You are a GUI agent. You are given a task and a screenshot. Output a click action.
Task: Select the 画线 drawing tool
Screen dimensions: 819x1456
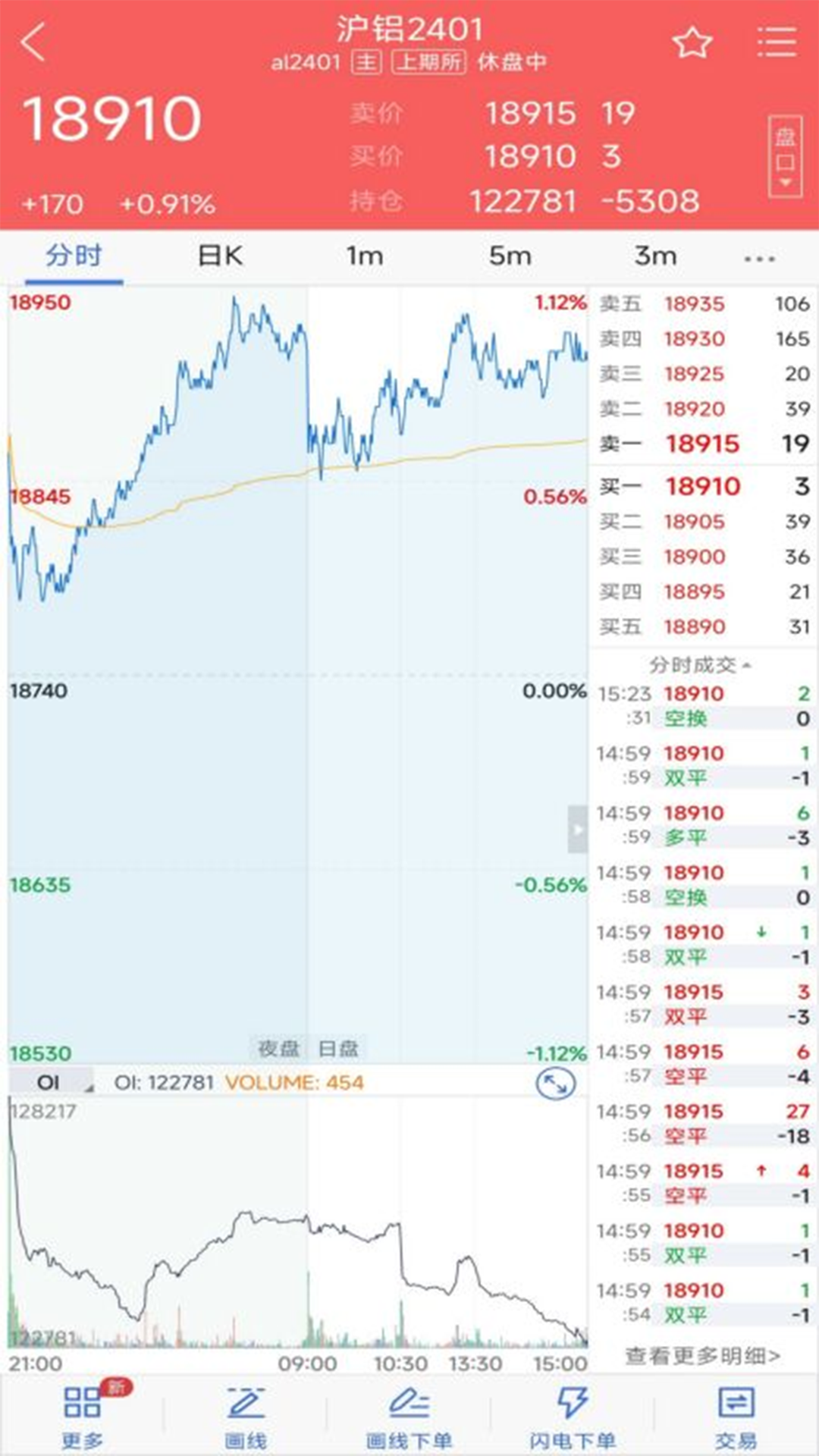point(246,1413)
